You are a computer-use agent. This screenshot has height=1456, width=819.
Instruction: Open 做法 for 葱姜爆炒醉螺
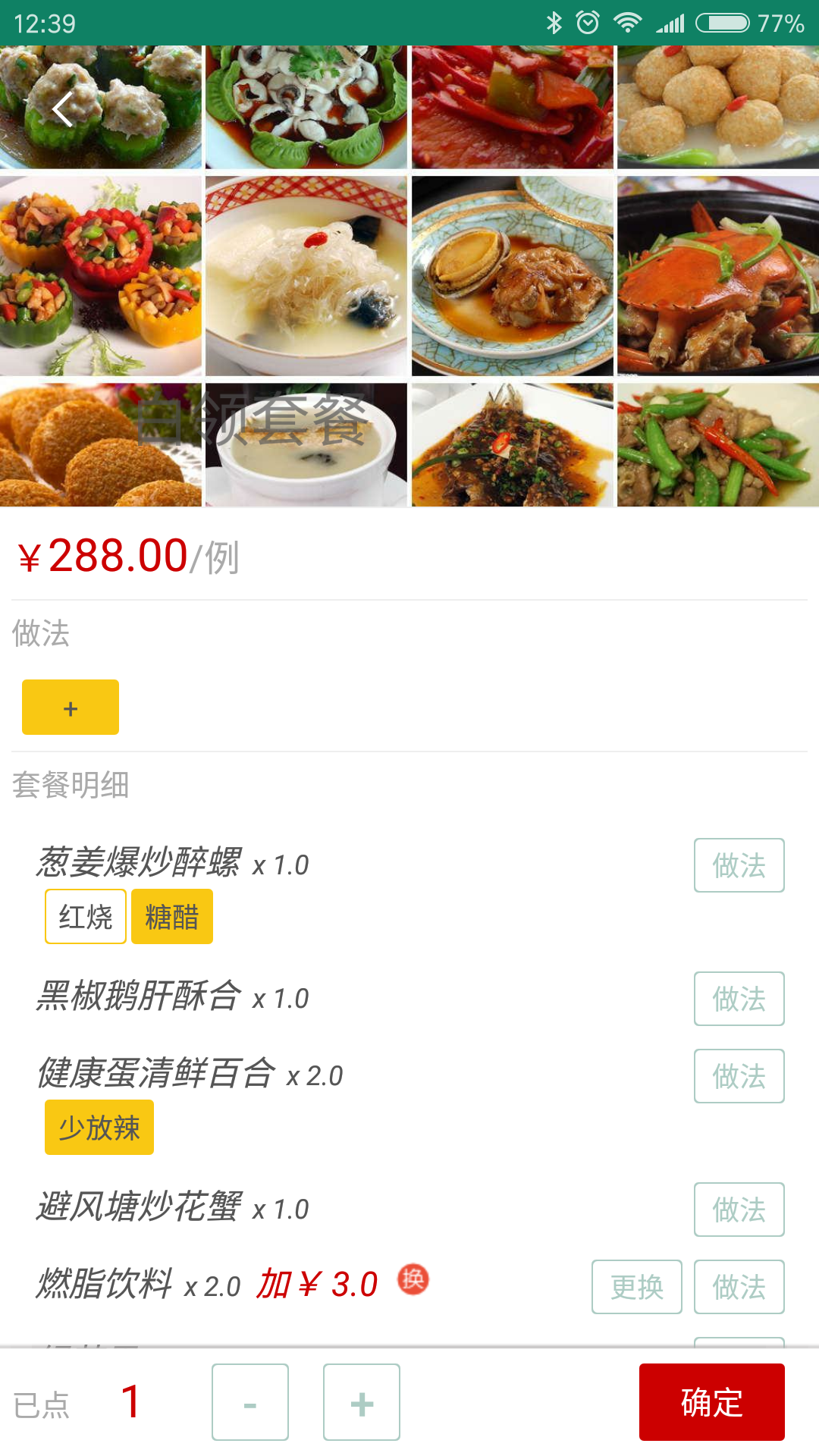[739, 865]
